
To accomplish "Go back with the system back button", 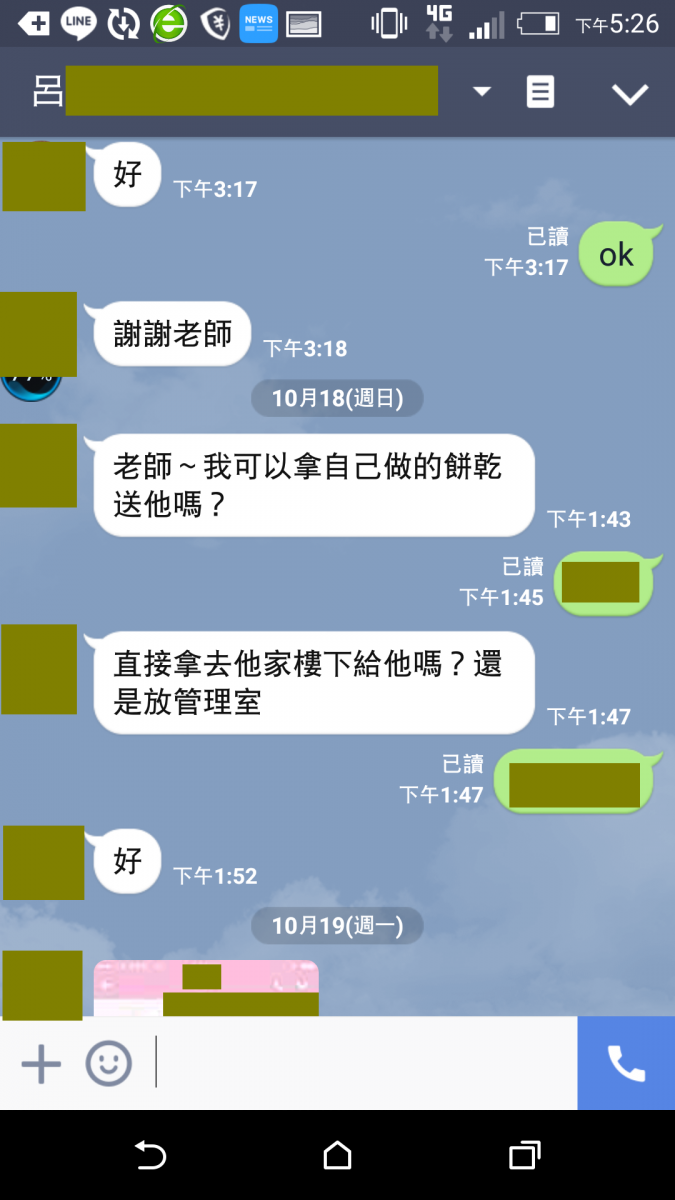I will pos(150,1156).
